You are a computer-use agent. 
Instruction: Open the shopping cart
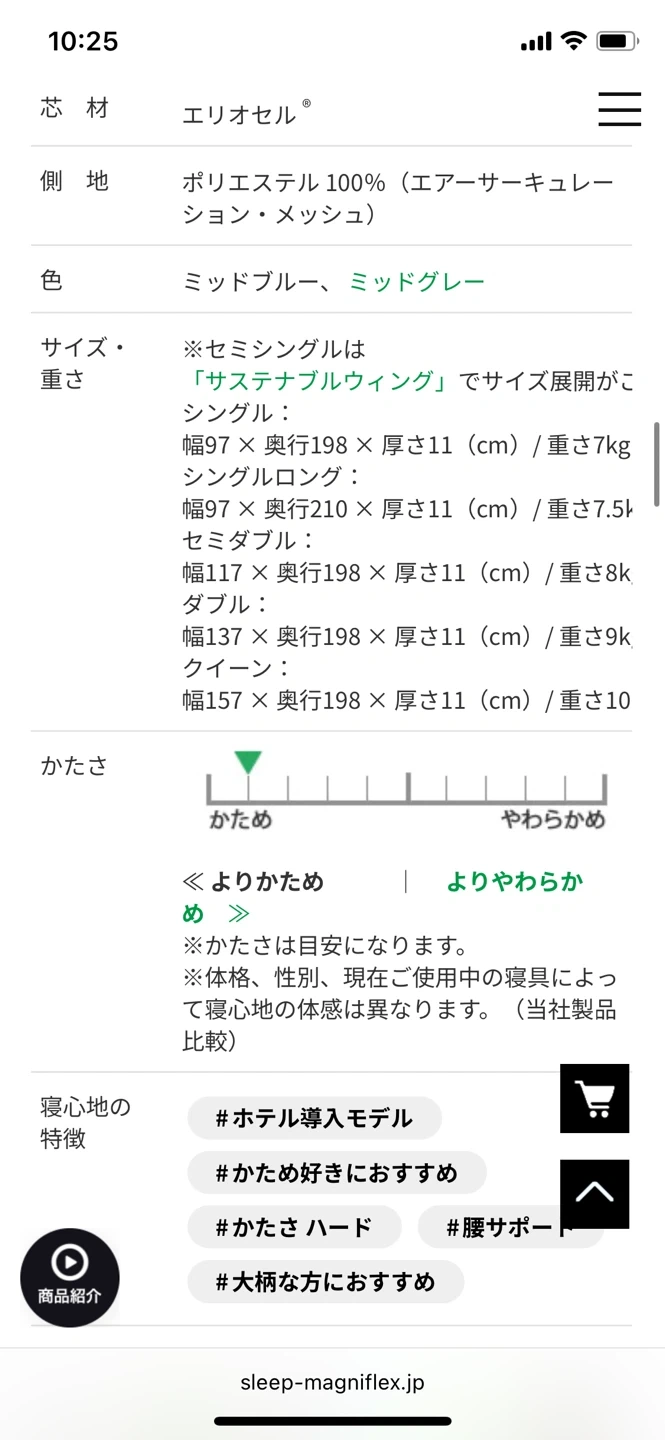point(595,1098)
